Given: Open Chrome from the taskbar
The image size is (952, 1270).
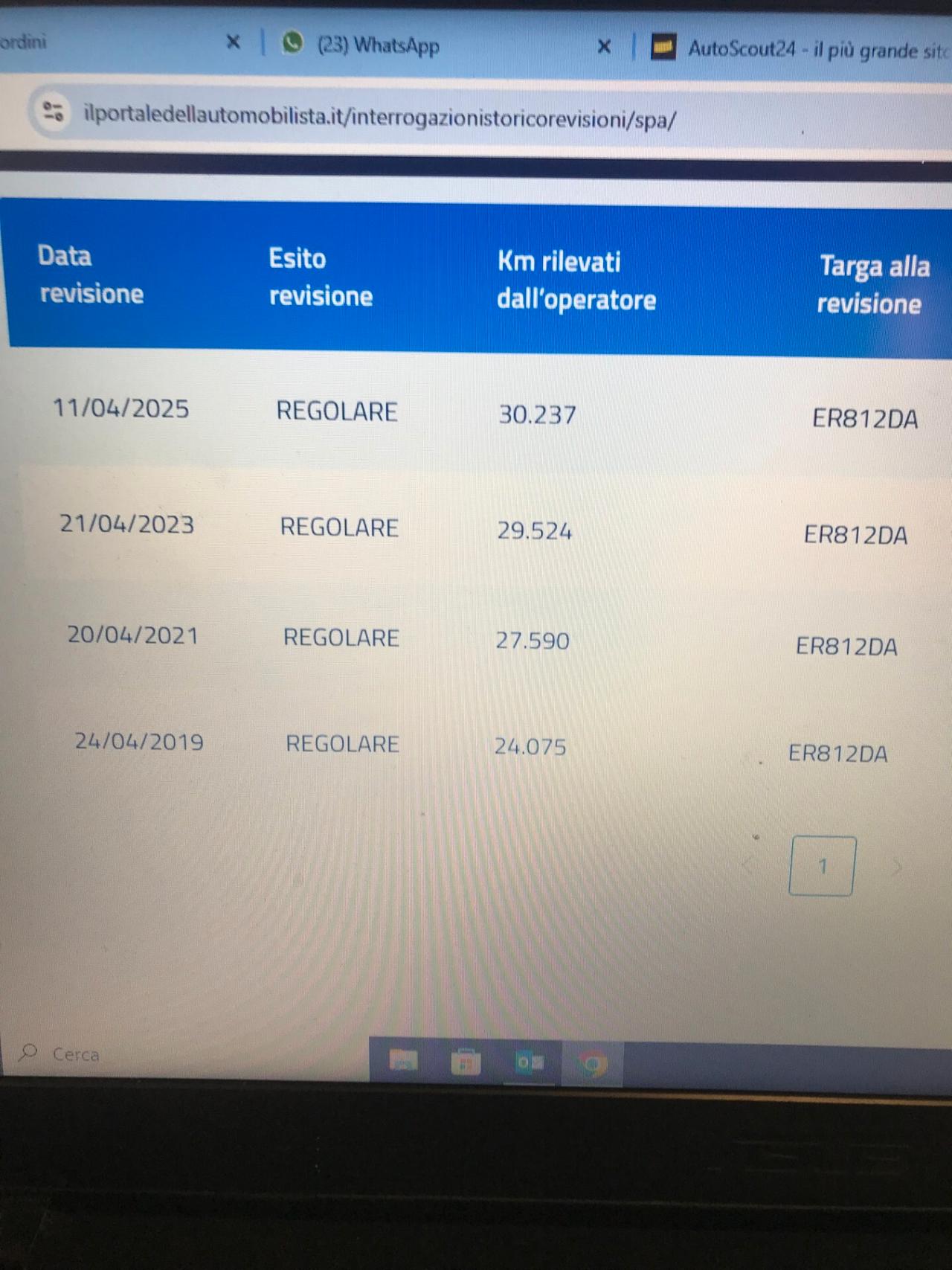Looking at the screenshot, I should tap(592, 1065).
